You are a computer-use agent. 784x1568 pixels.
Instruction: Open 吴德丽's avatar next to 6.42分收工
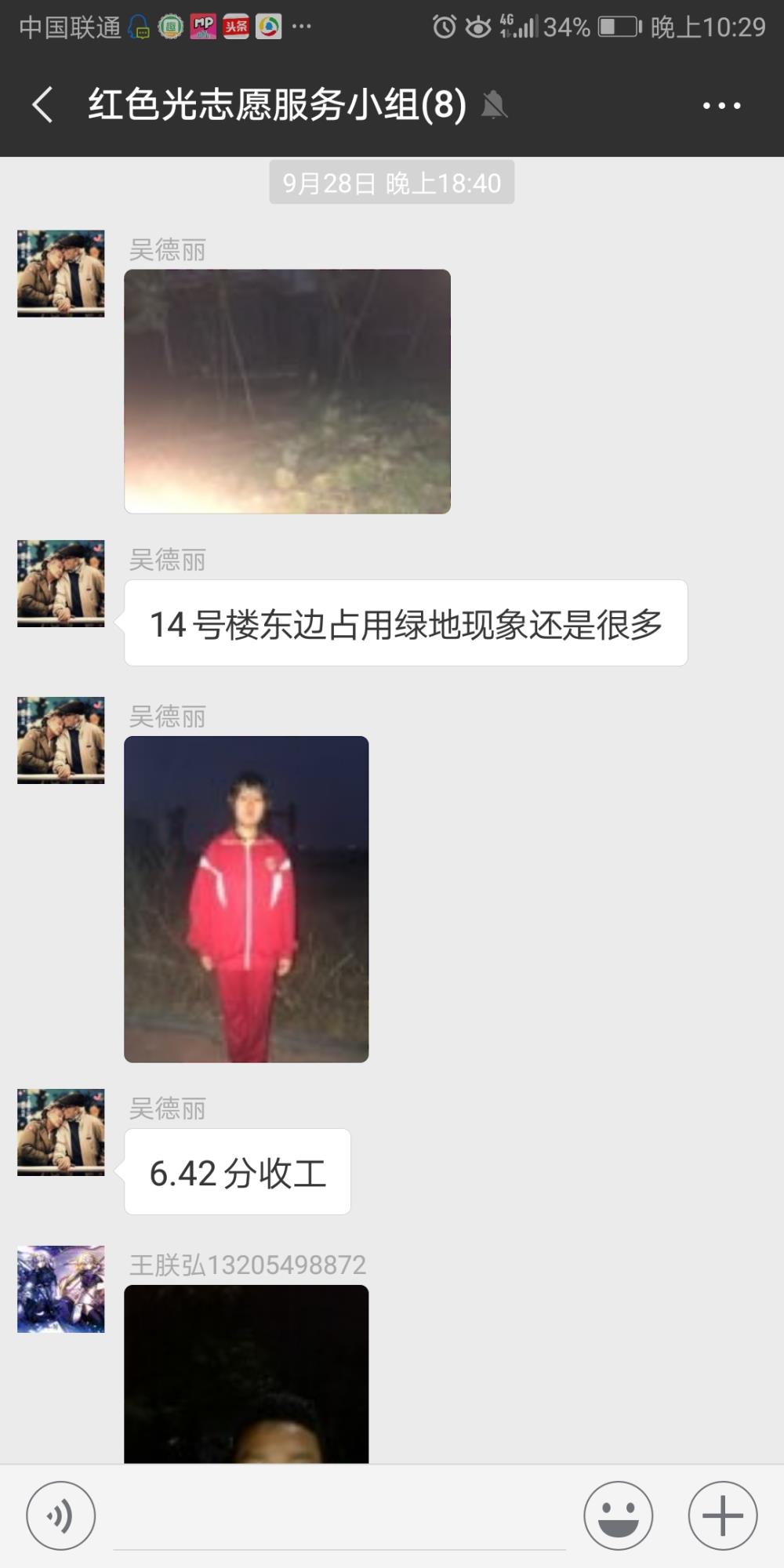(61, 1132)
